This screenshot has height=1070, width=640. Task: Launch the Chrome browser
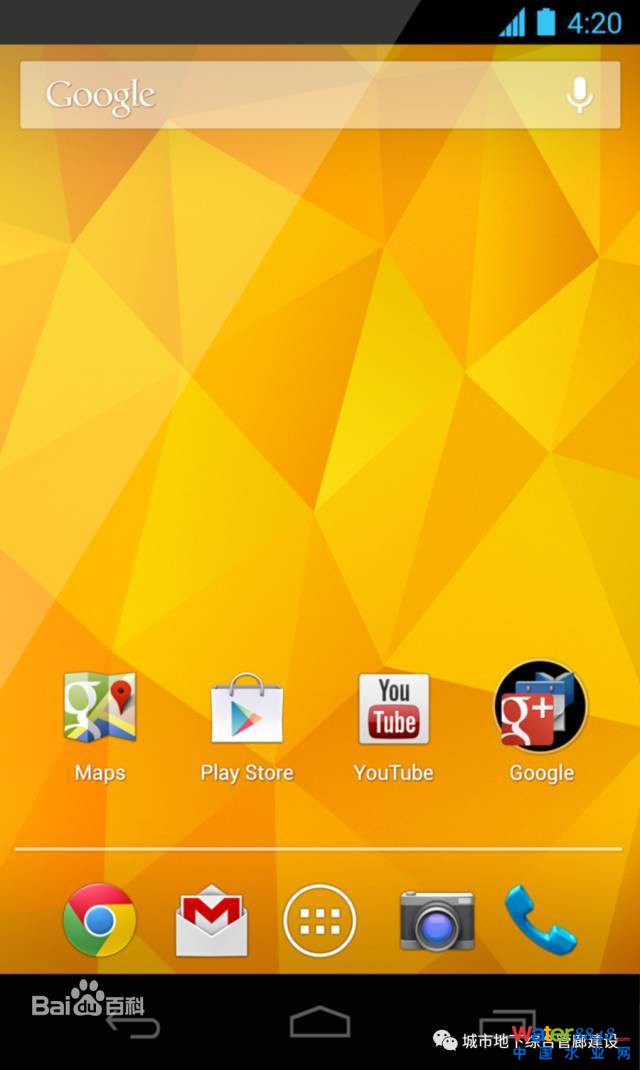99,920
